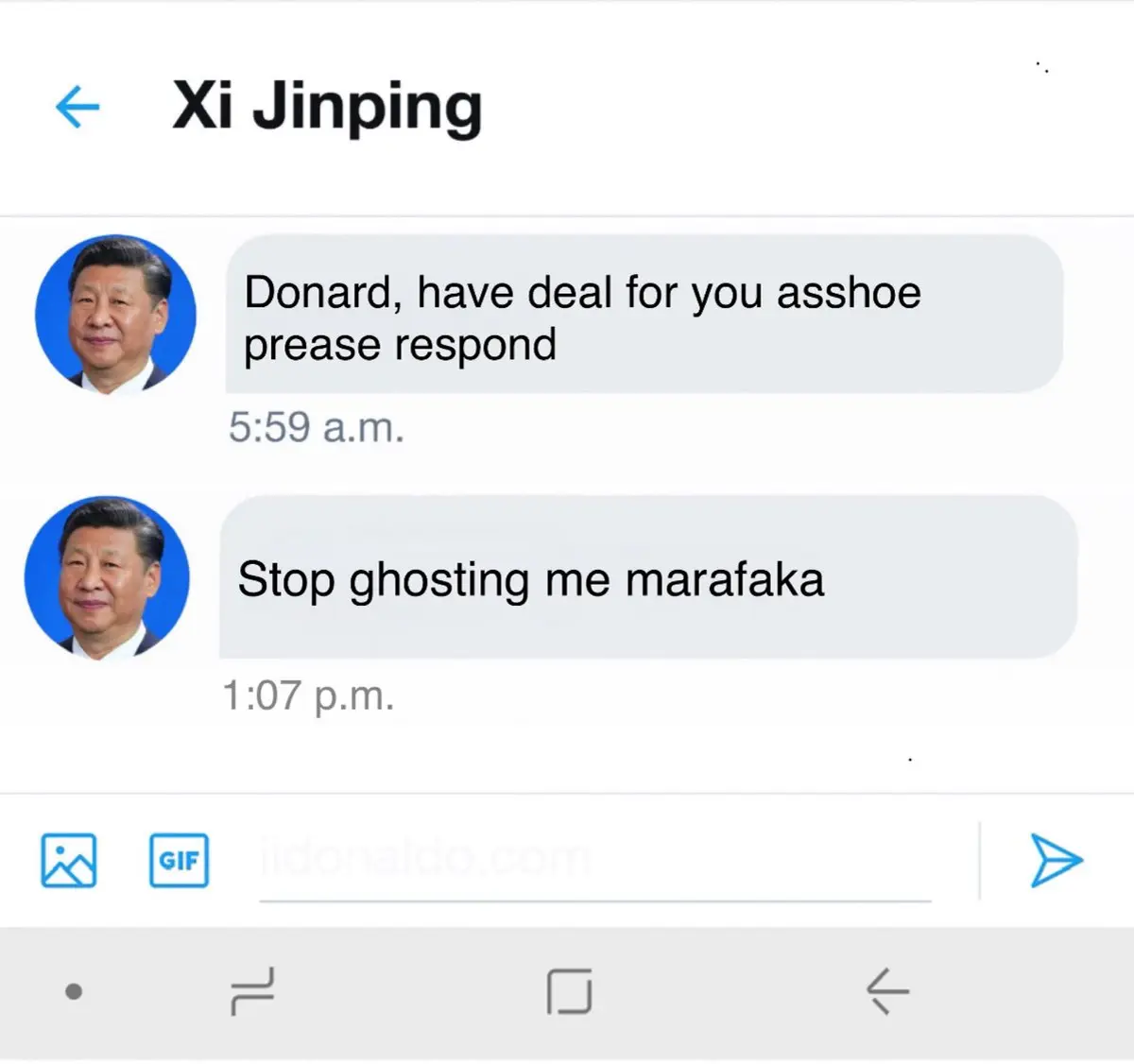Go back from the Xi Jinping conversation
The width and height of the screenshot is (1134, 1064).
pyautogui.click(x=77, y=106)
